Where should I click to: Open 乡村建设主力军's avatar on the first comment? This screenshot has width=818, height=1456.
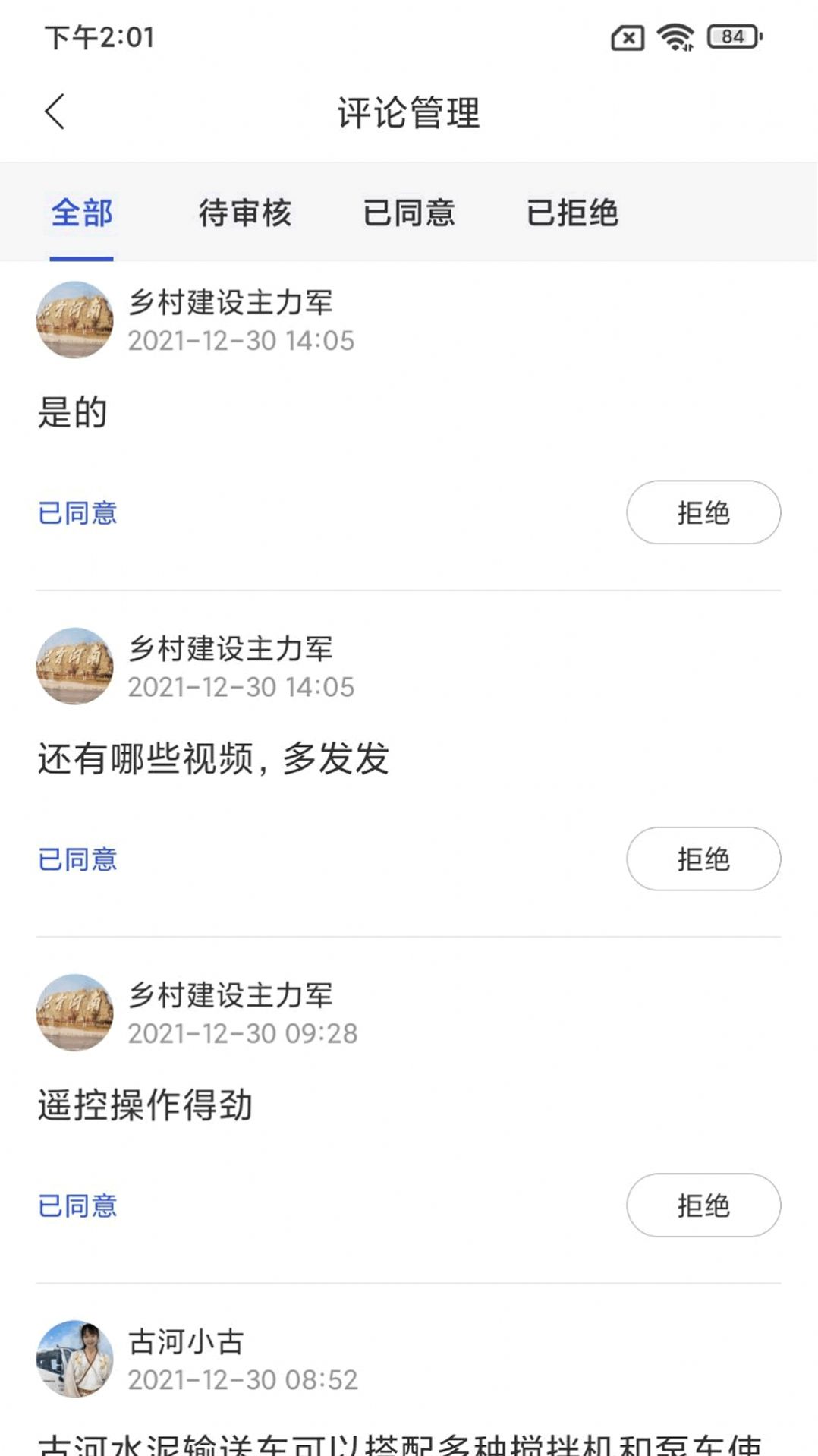[x=75, y=320]
